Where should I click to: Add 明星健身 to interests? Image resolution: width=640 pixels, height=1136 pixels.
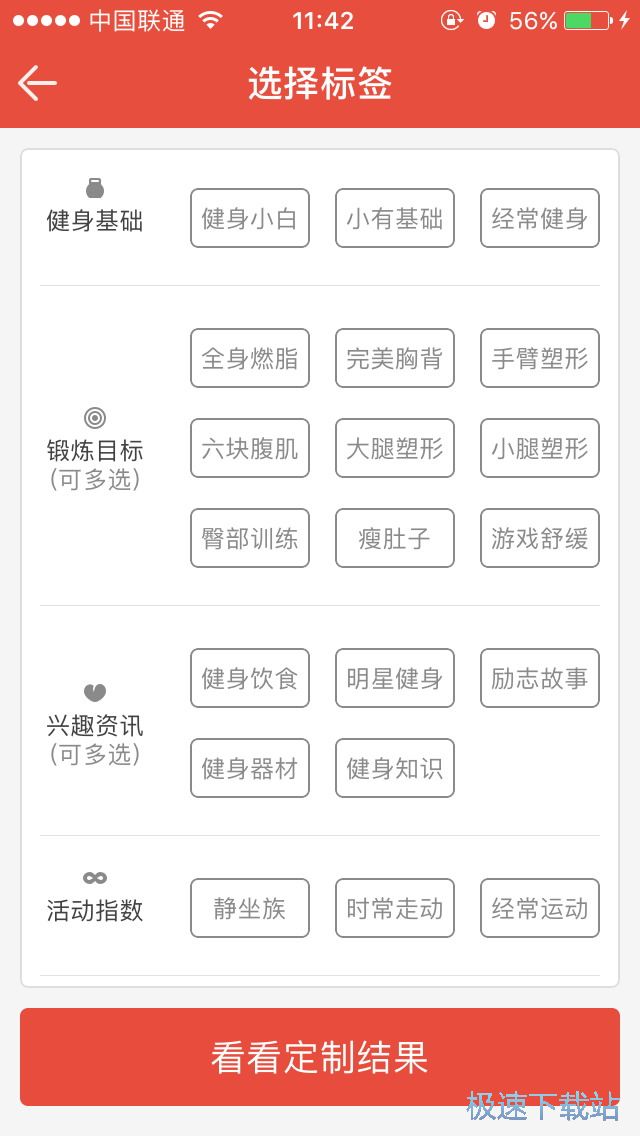click(x=395, y=678)
